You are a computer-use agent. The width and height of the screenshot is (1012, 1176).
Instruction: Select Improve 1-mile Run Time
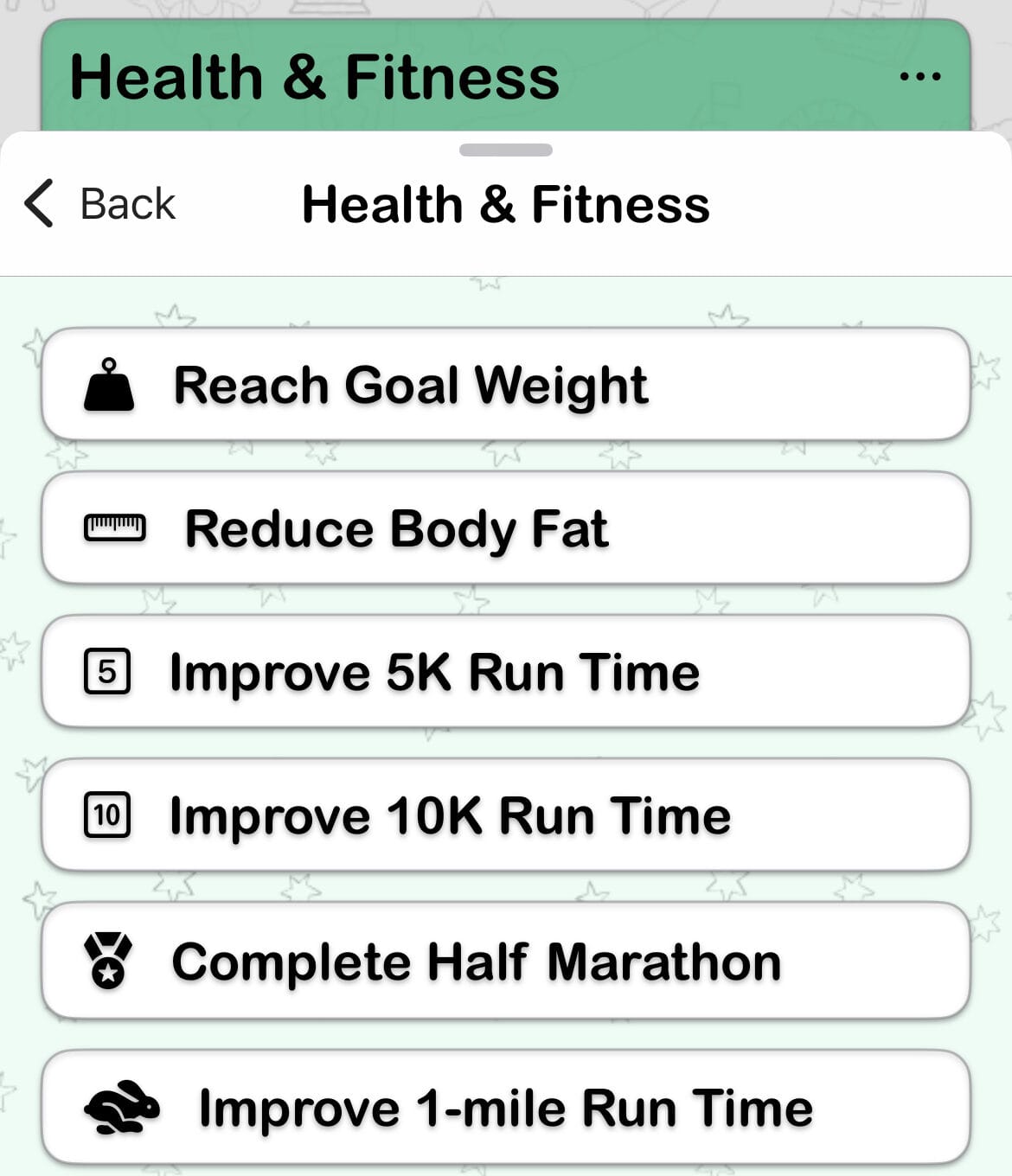coord(505,1107)
